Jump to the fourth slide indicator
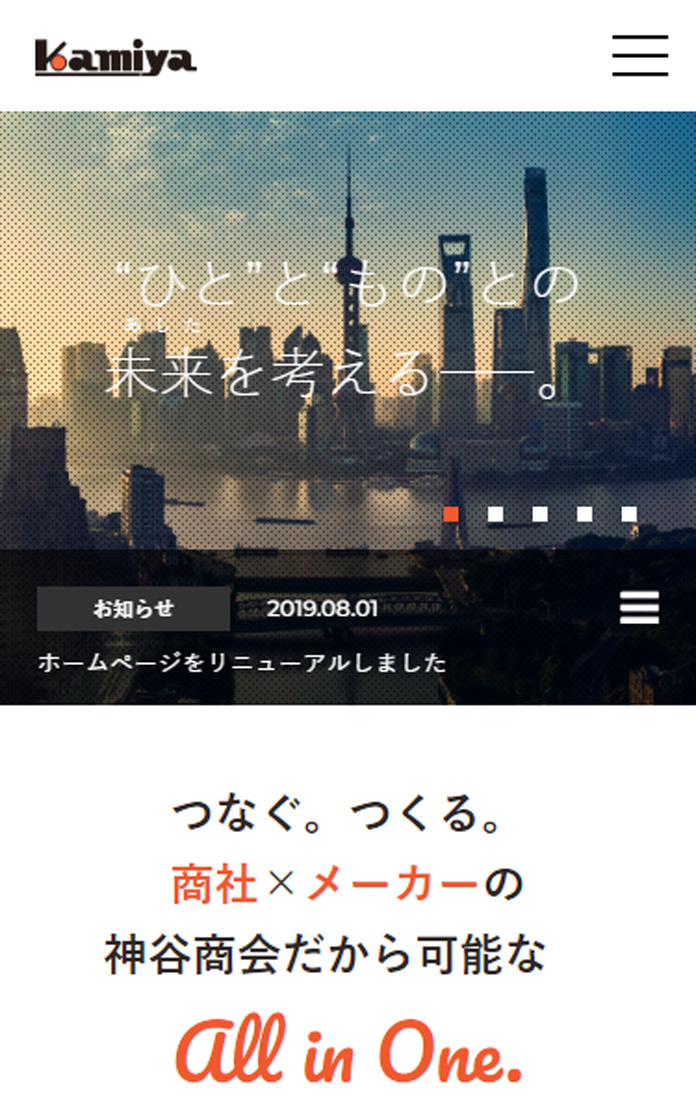 584,514
